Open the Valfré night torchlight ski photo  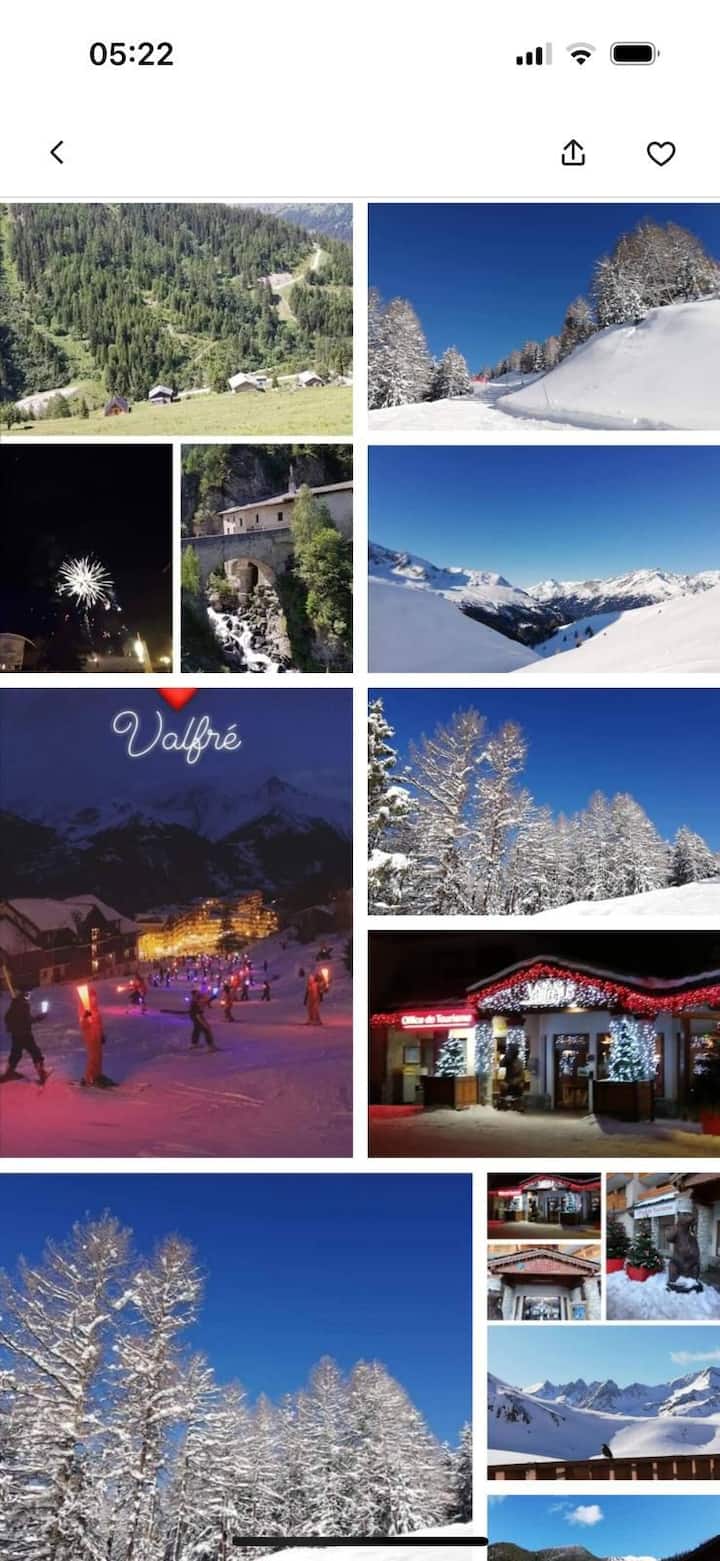click(x=176, y=922)
